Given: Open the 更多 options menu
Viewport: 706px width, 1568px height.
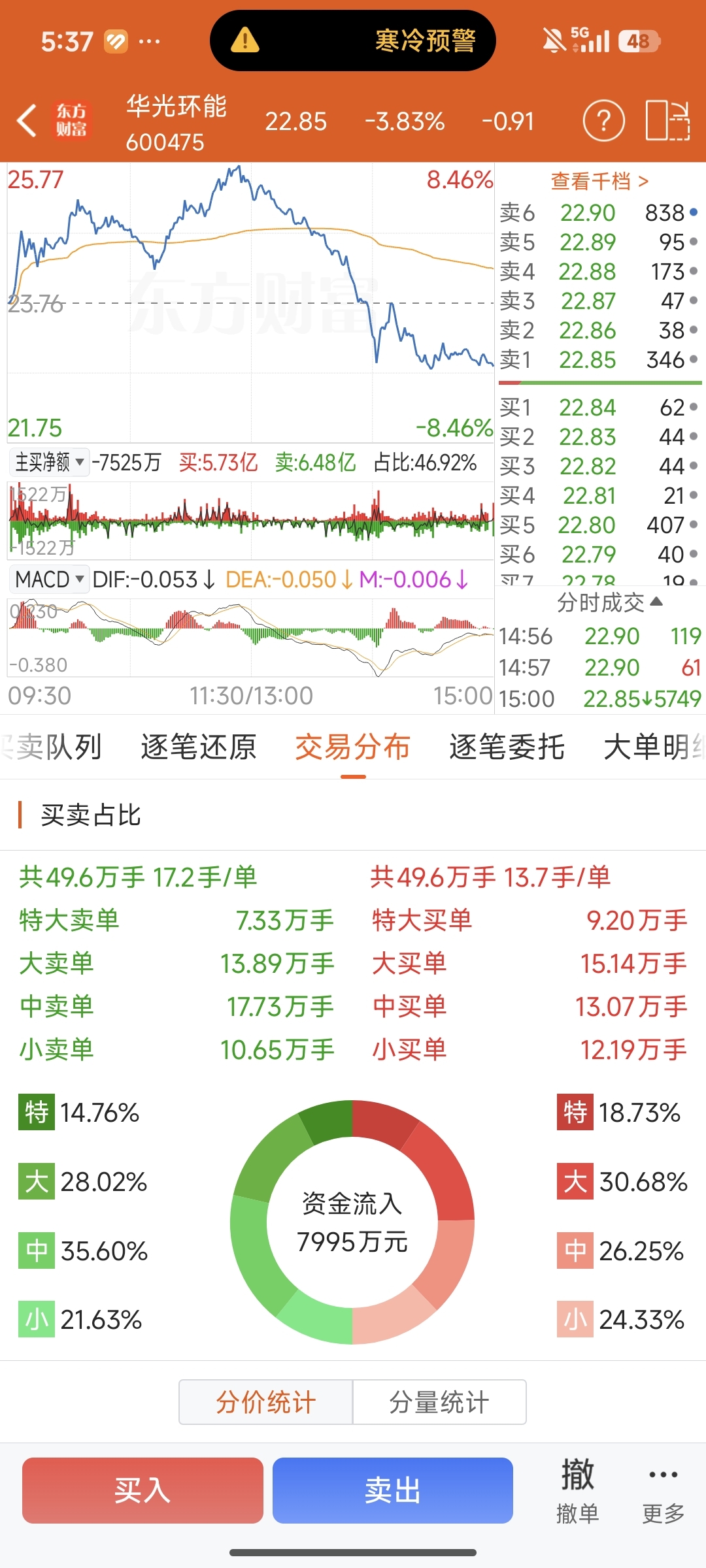Looking at the screenshot, I should click(663, 1490).
